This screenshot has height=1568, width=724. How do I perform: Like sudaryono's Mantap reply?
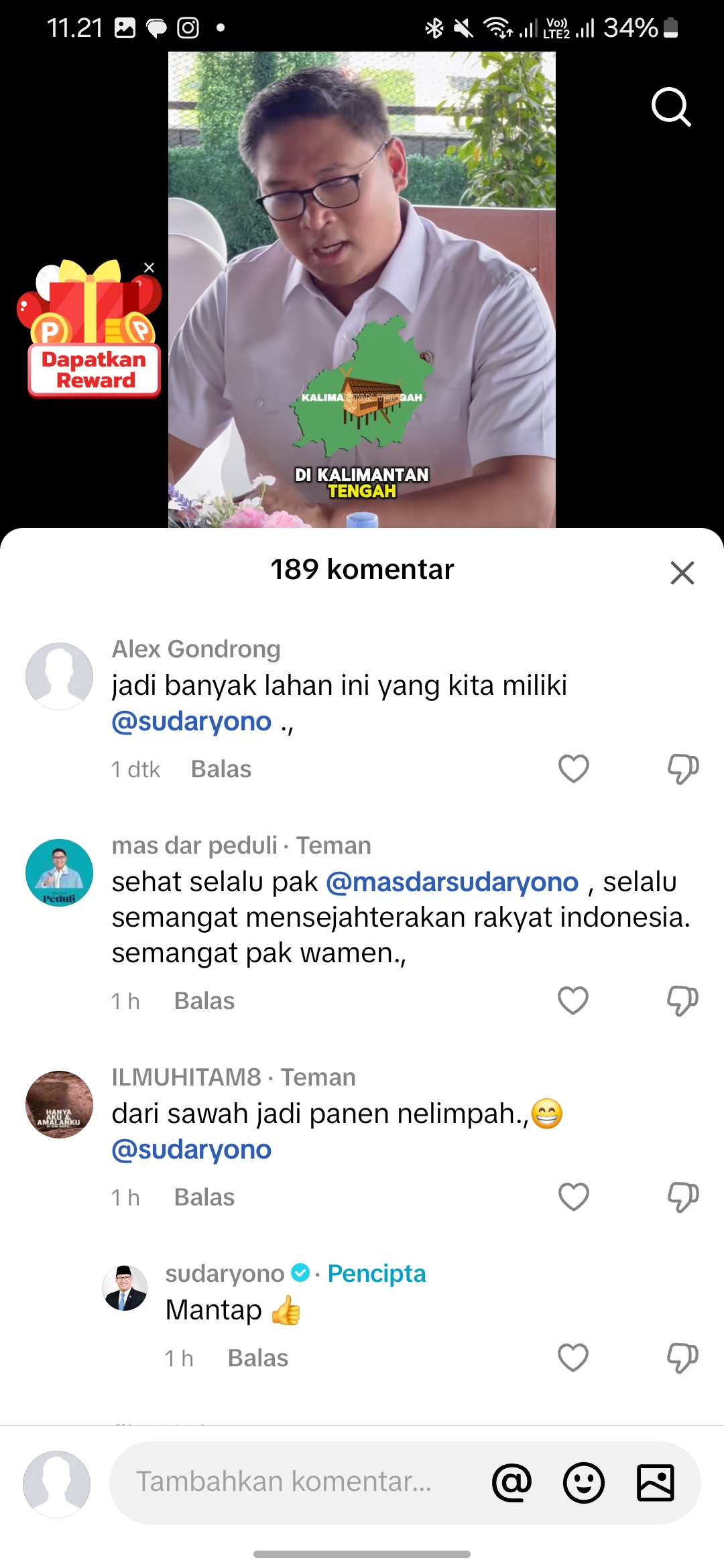pos(573,1358)
